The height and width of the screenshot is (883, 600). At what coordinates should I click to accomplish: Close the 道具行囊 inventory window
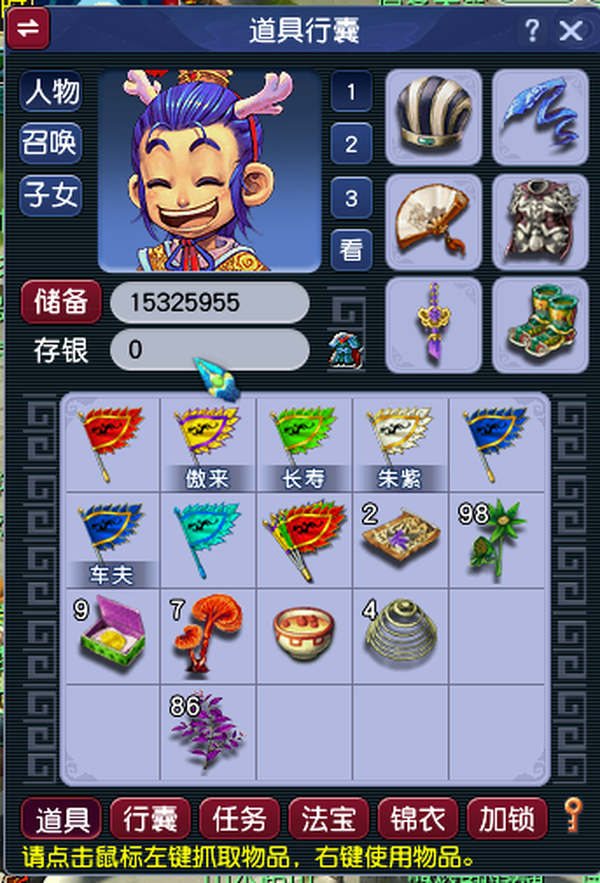tap(571, 30)
